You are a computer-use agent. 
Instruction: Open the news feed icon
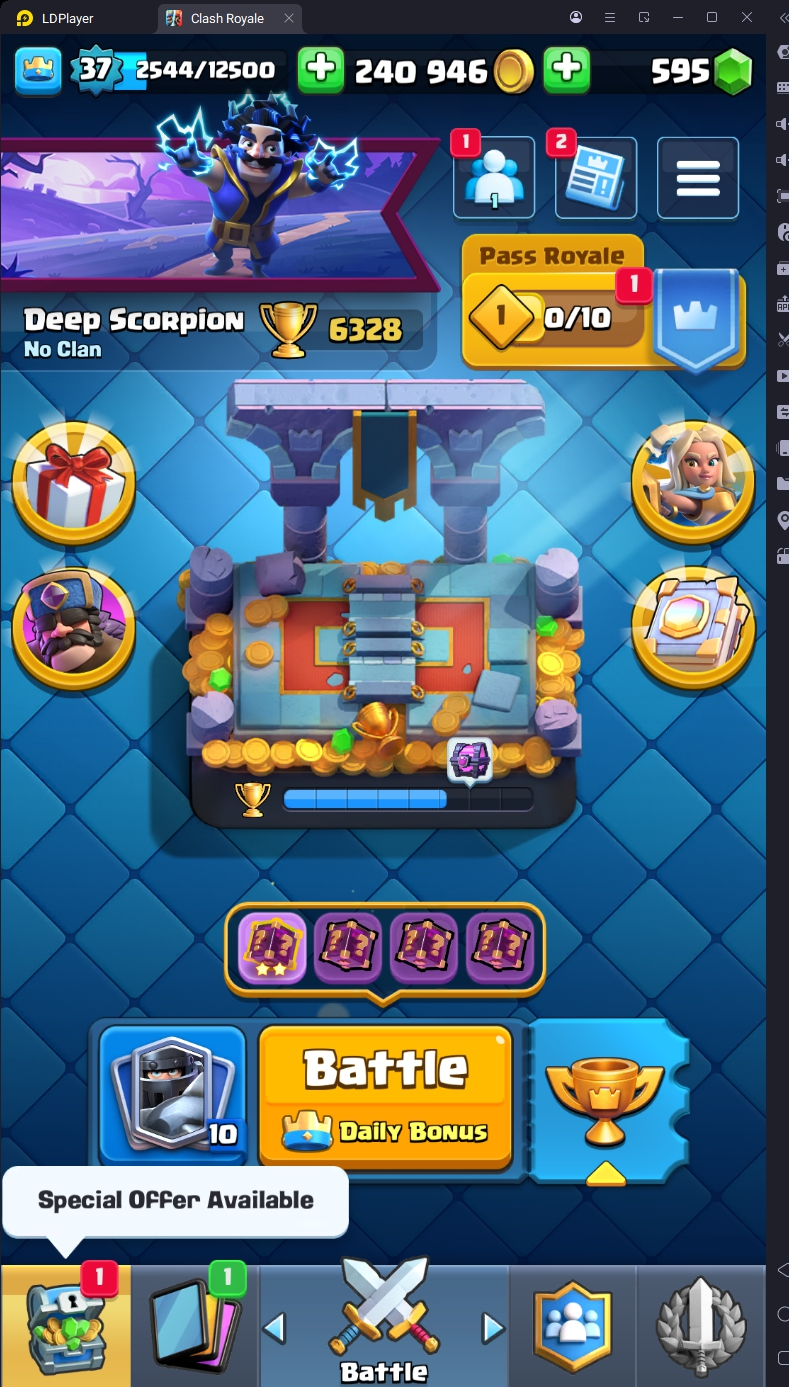point(595,179)
